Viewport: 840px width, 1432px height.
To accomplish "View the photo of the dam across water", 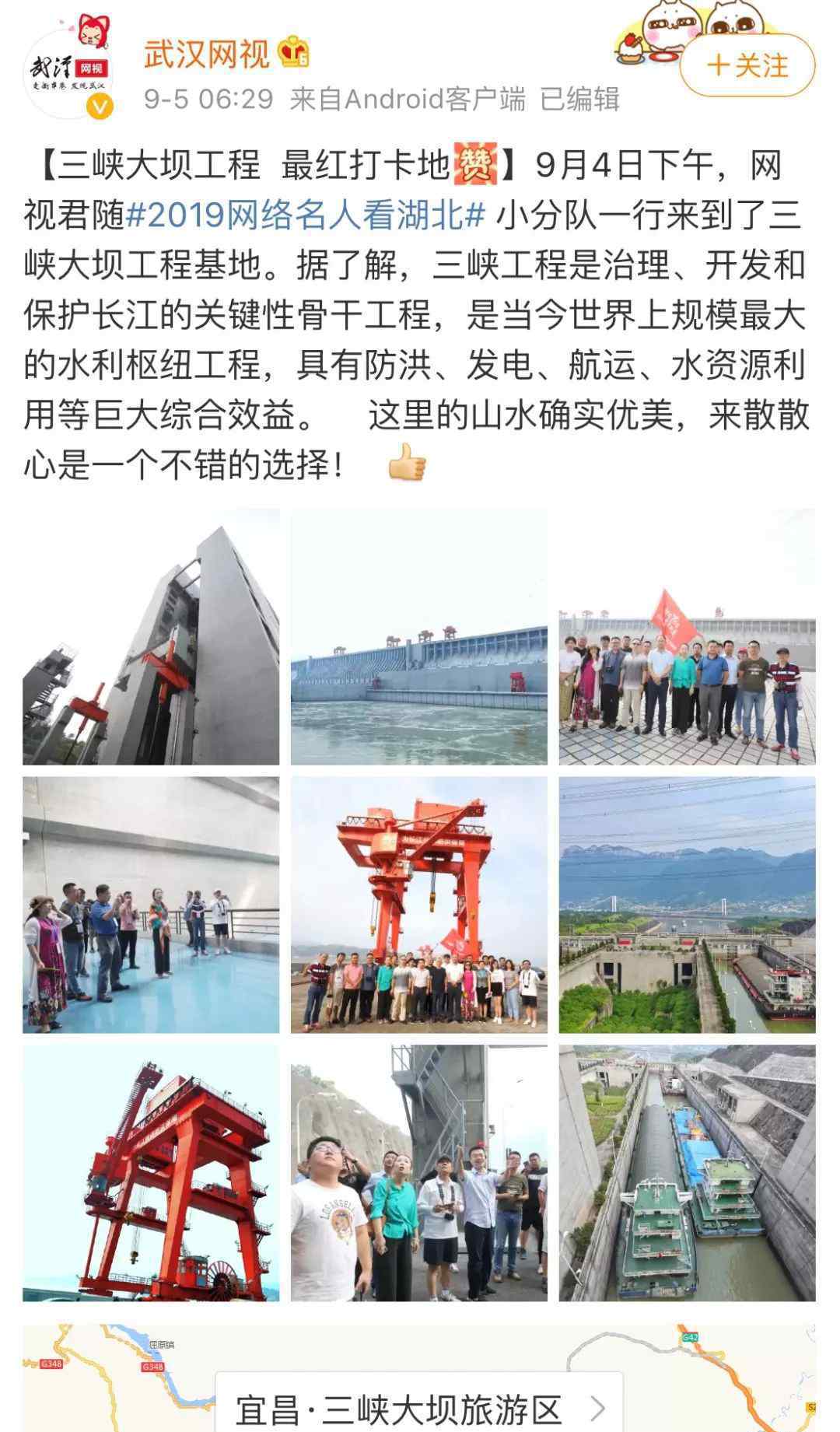I will (x=419, y=637).
